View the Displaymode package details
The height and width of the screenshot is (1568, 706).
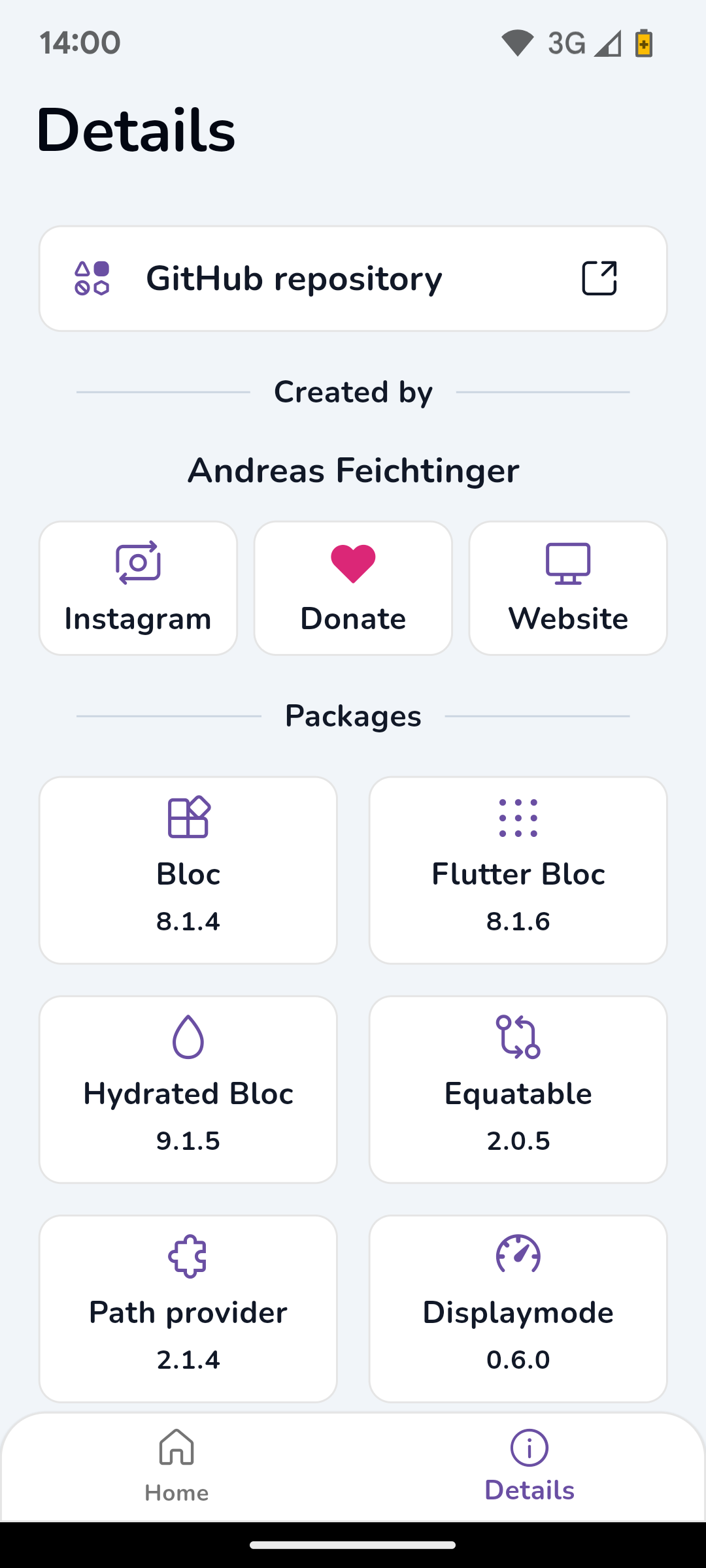tap(518, 1308)
